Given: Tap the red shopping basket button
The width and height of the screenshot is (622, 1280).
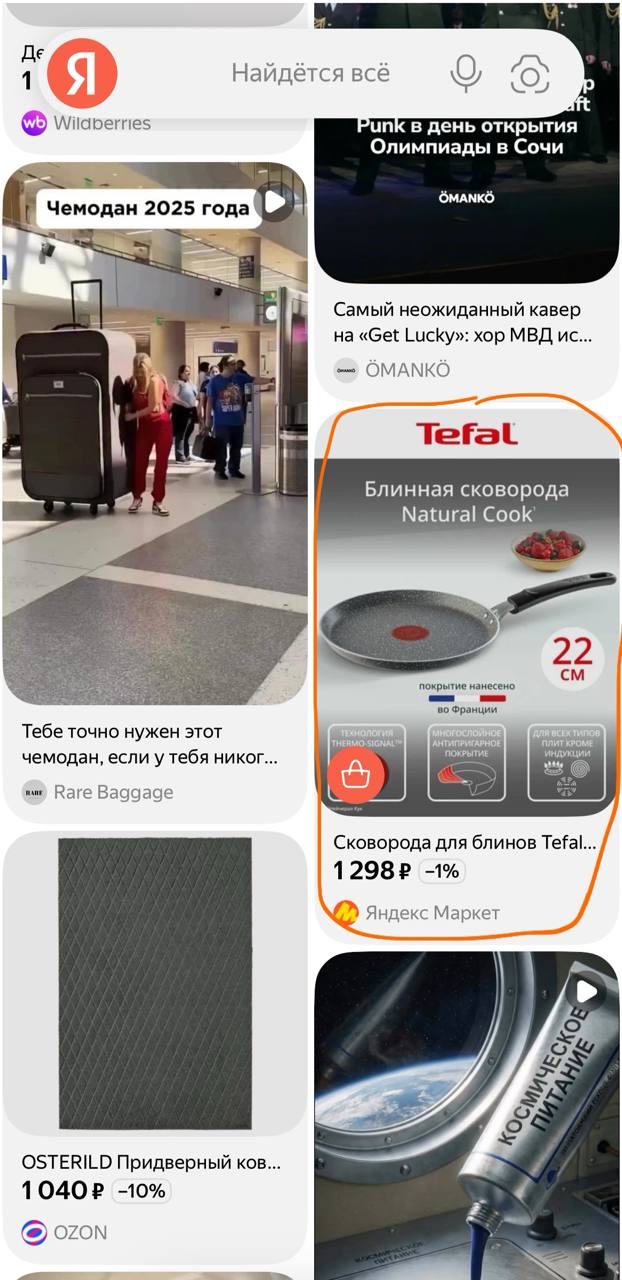Looking at the screenshot, I should tap(356, 774).
